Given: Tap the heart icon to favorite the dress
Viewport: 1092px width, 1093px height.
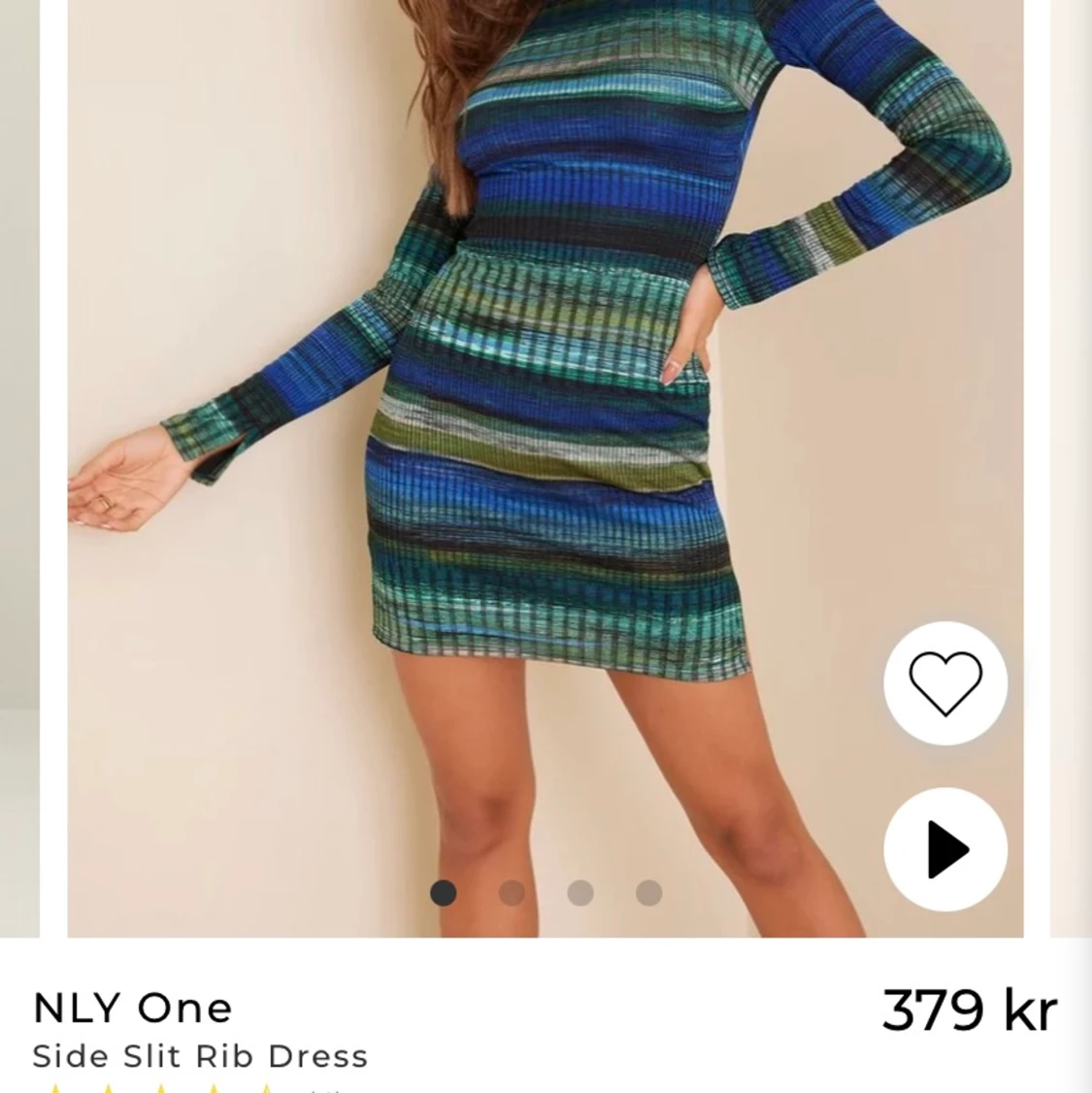Looking at the screenshot, I should click(944, 683).
